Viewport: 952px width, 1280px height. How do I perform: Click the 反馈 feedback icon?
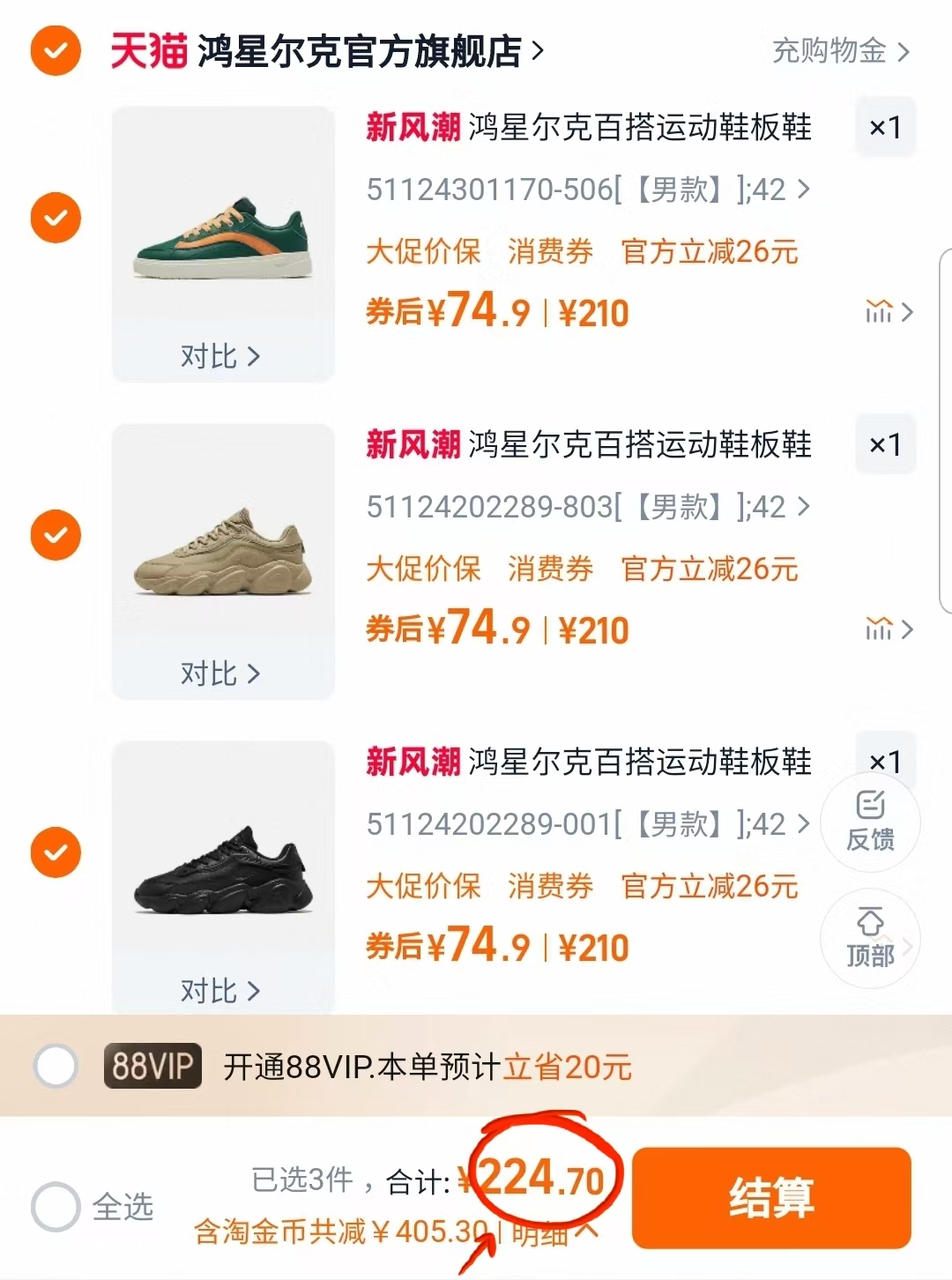tap(870, 822)
